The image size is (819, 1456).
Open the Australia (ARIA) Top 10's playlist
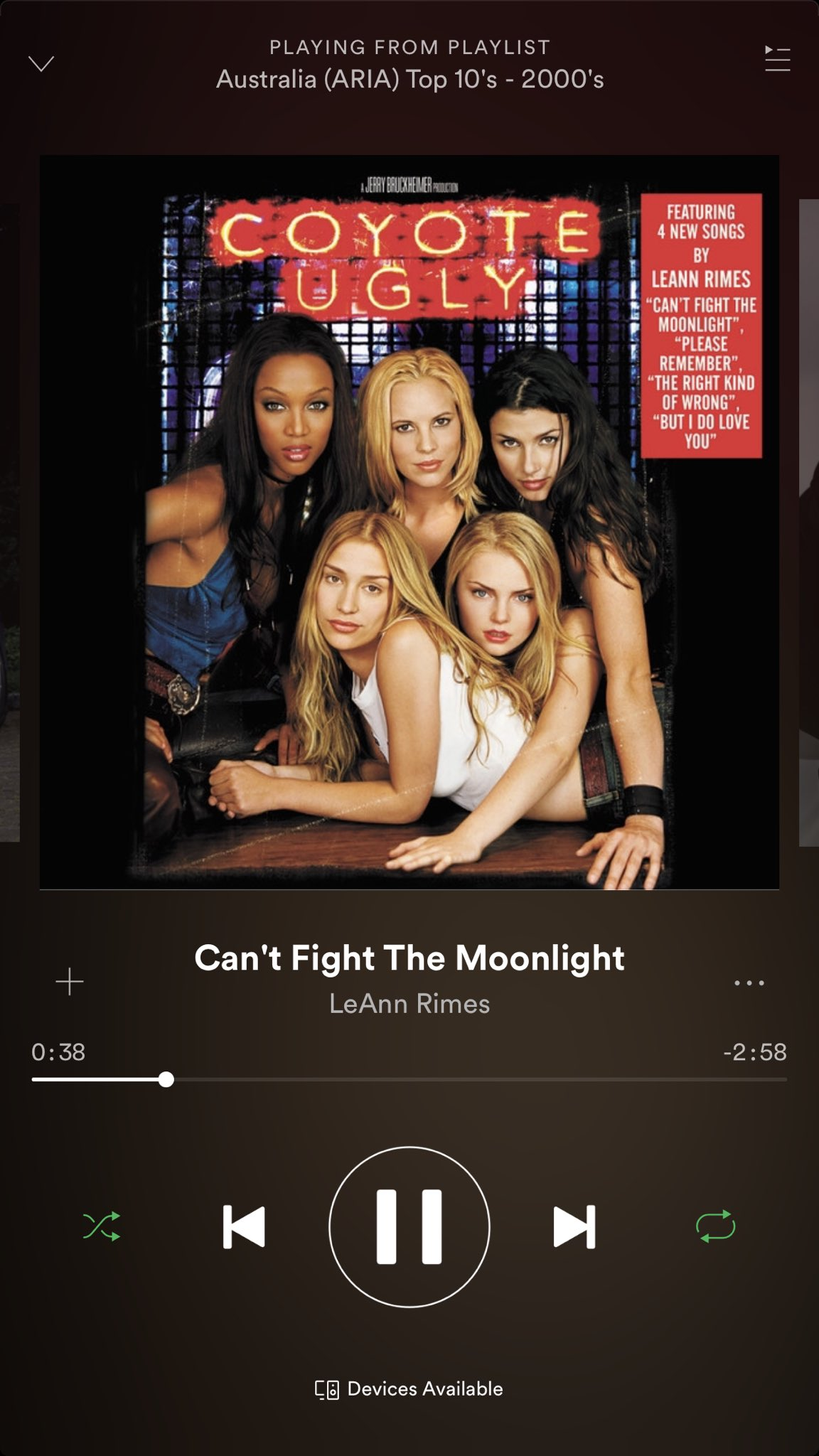point(410,79)
